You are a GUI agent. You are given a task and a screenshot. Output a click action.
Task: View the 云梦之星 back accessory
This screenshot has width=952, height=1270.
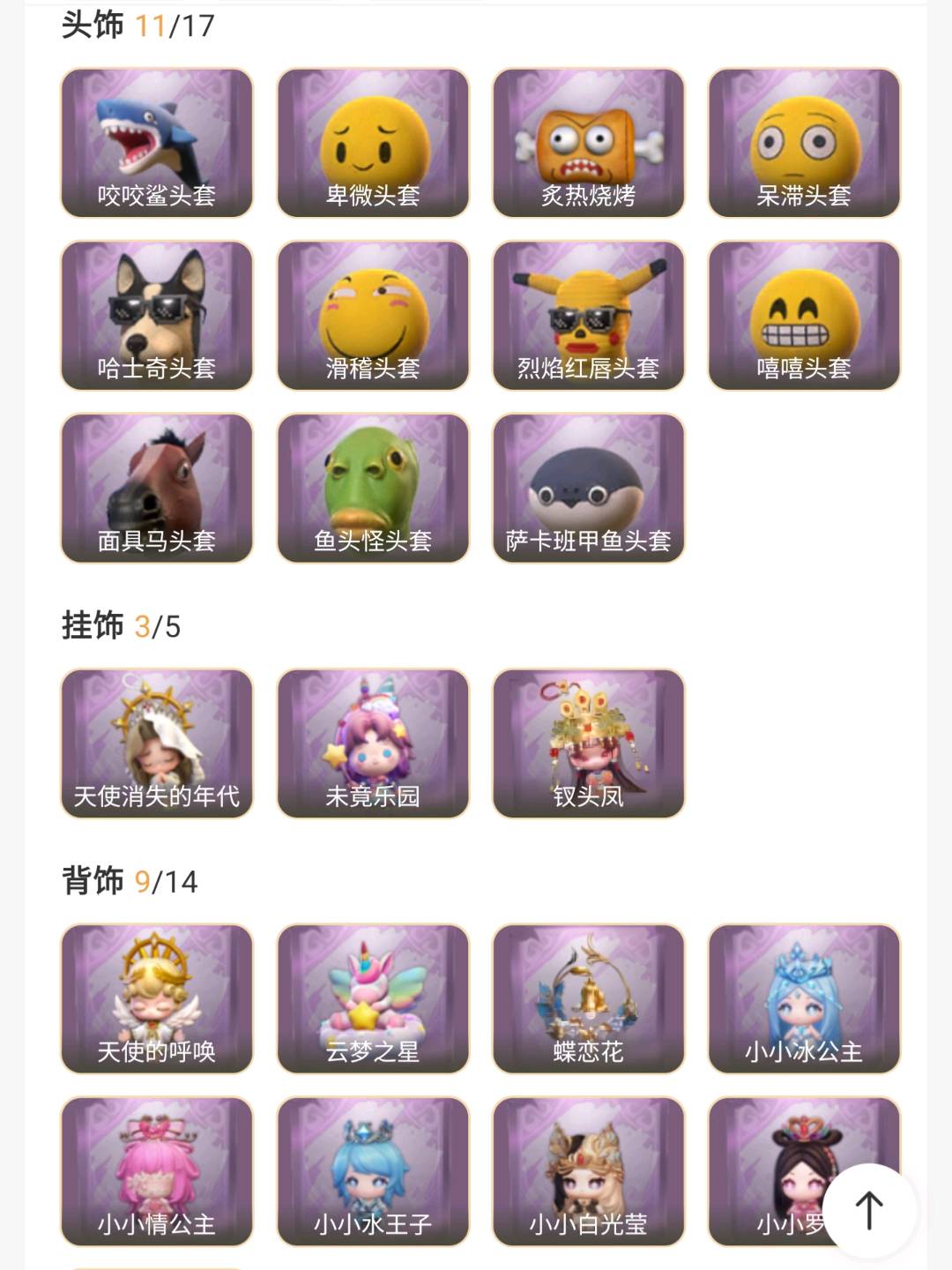click(373, 998)
